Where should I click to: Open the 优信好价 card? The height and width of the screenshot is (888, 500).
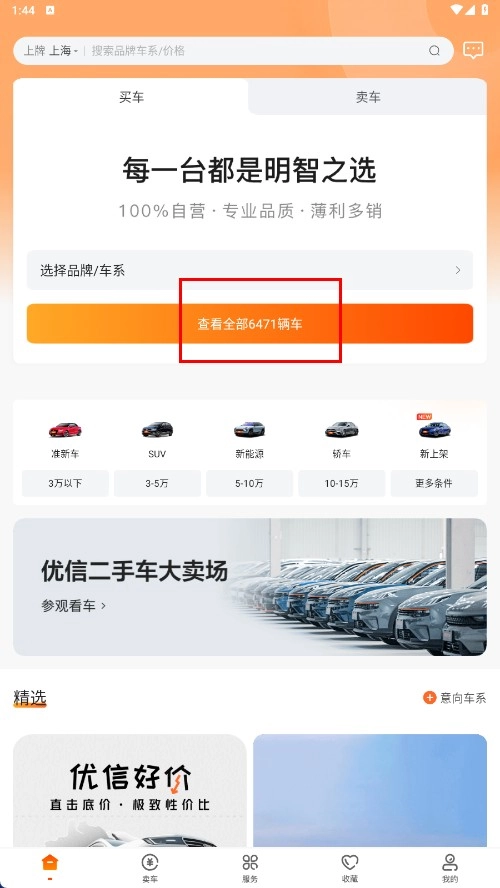[x=130, y=791]
